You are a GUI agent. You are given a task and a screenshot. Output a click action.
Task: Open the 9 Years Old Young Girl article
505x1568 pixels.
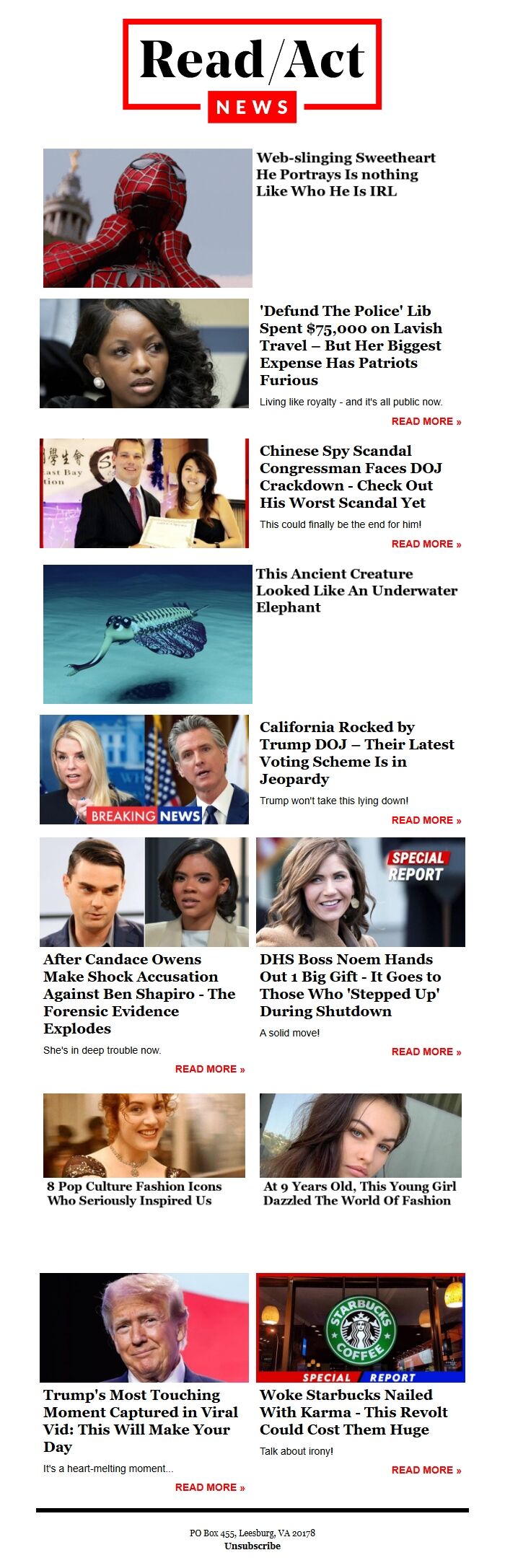[359, 1193]
